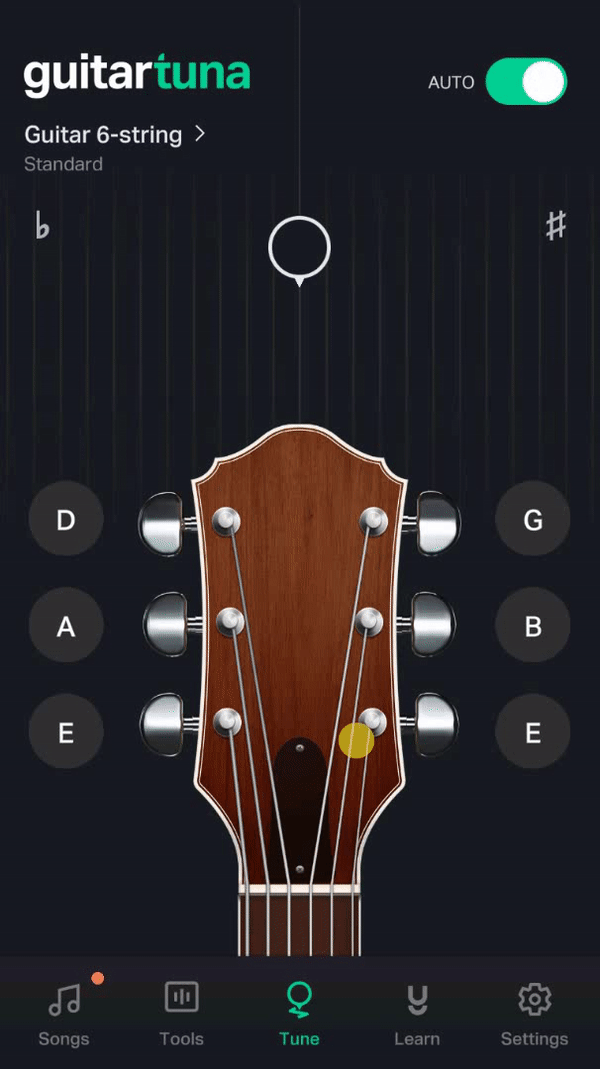The width and height of the screenshot is (600, 1069).
Task: Open the Settings tab
Action: tap(534, 1014)
